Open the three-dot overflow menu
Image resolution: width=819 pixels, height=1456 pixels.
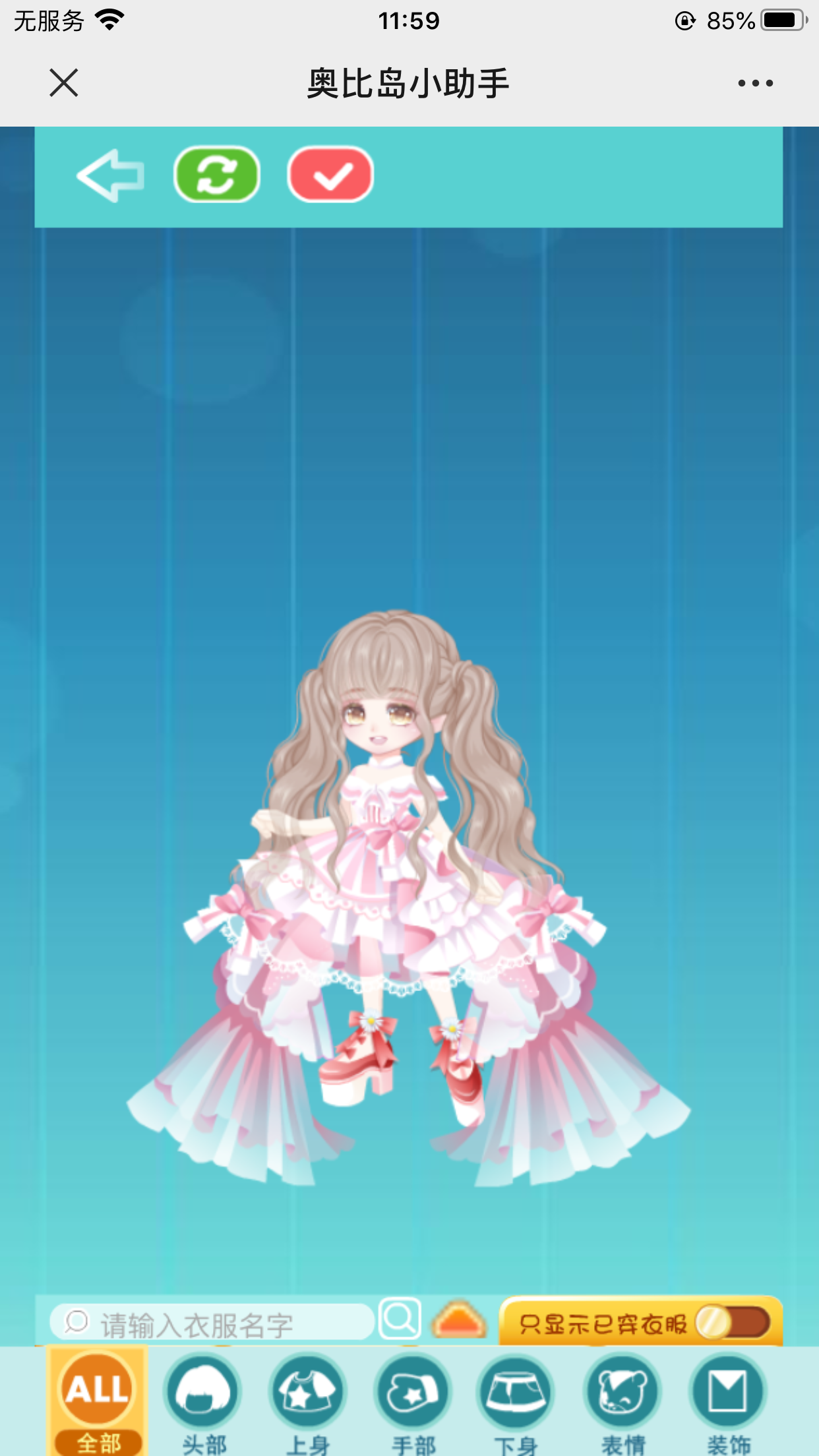(755, 83)
